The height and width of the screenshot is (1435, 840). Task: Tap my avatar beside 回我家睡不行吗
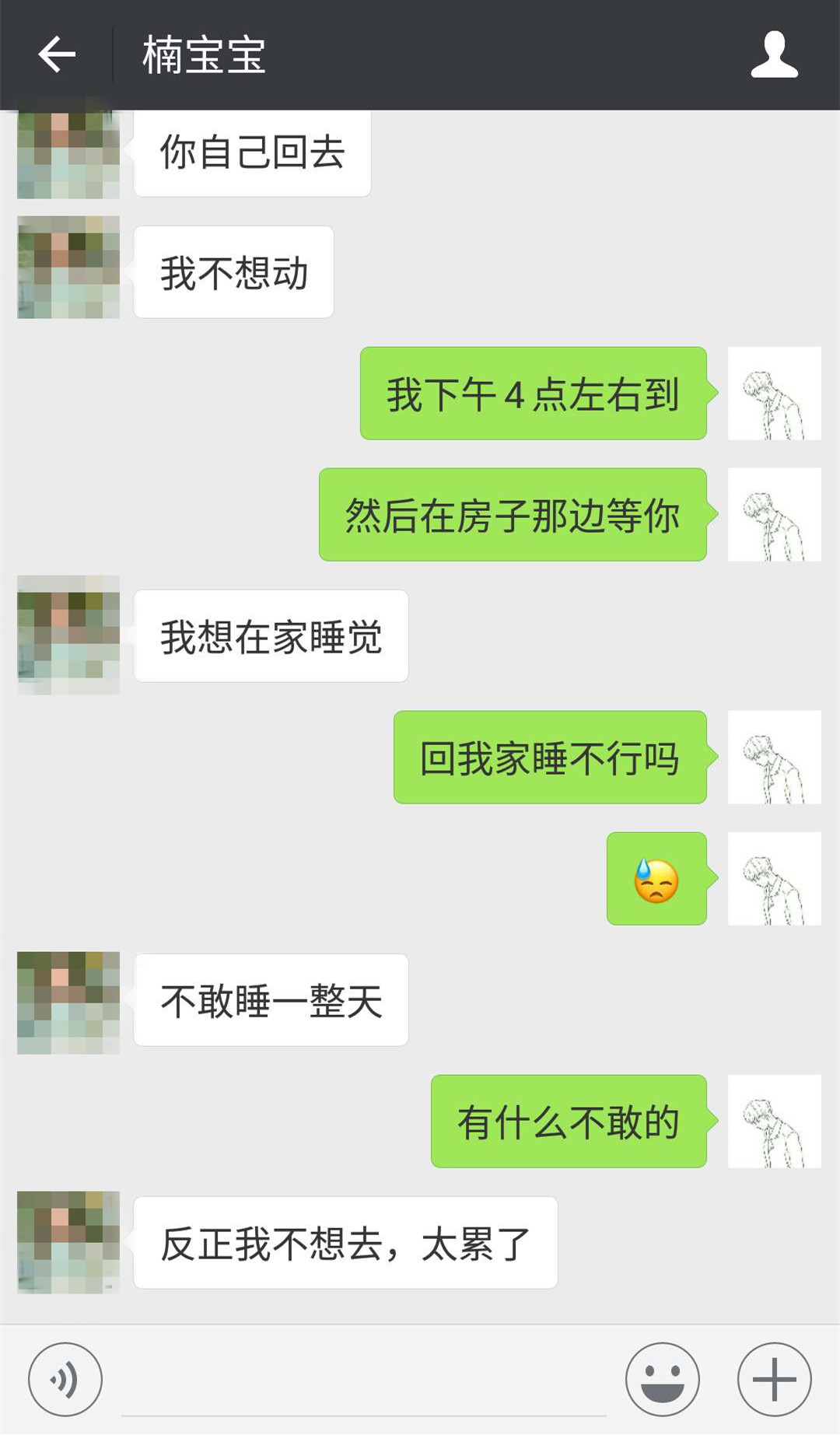774,757
